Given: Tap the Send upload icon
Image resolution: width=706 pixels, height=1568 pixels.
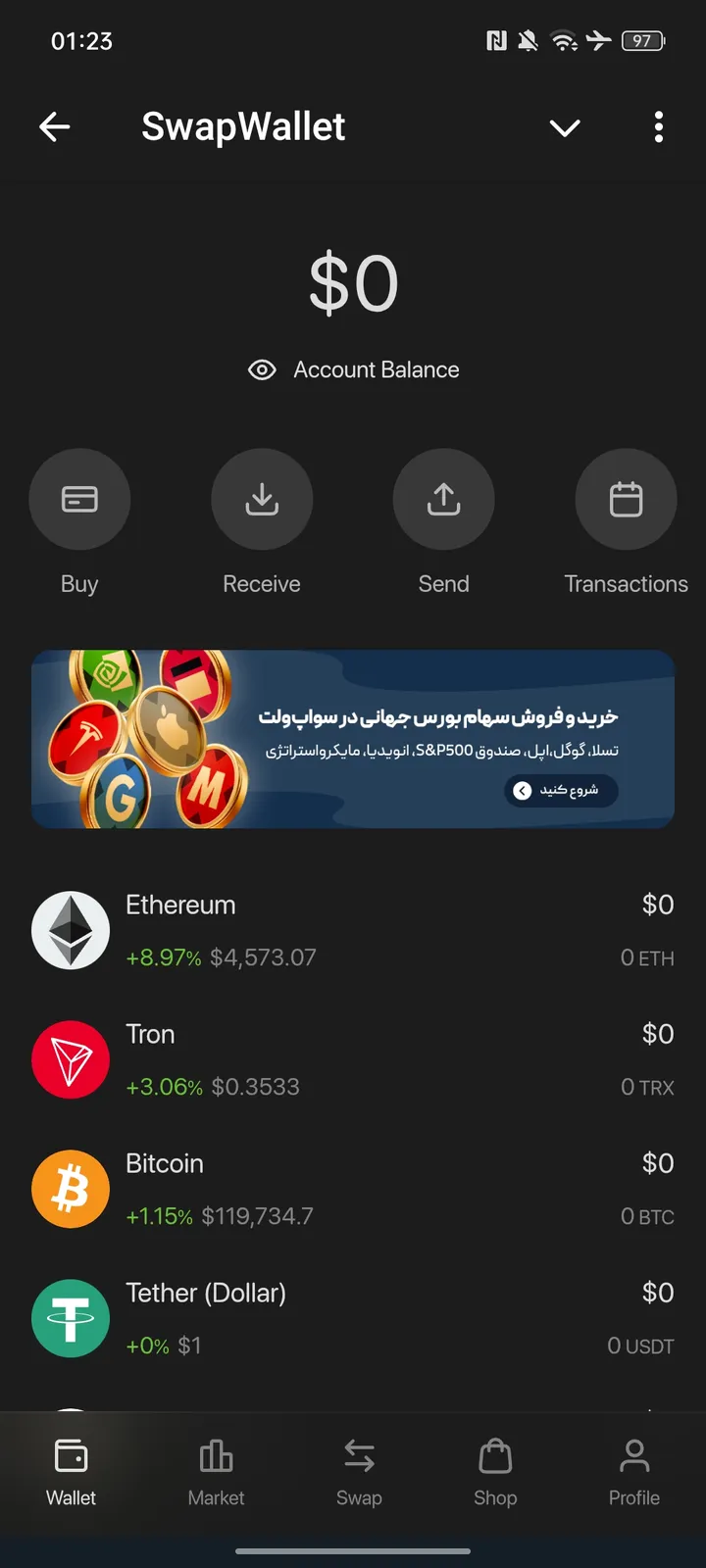Looking at the screenshot, I should (x=443, y=499).
